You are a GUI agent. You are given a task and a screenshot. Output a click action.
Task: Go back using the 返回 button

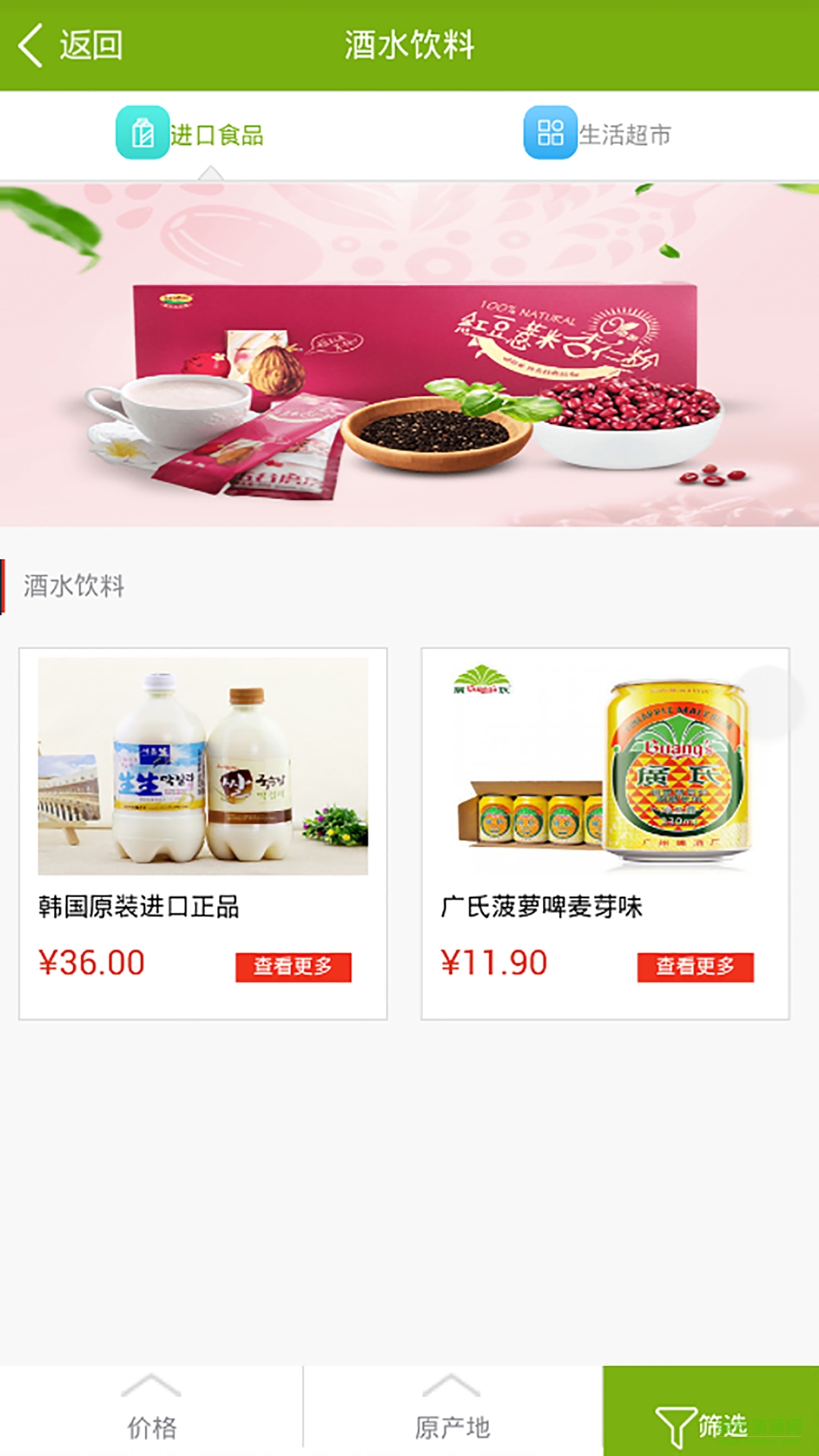70,45
